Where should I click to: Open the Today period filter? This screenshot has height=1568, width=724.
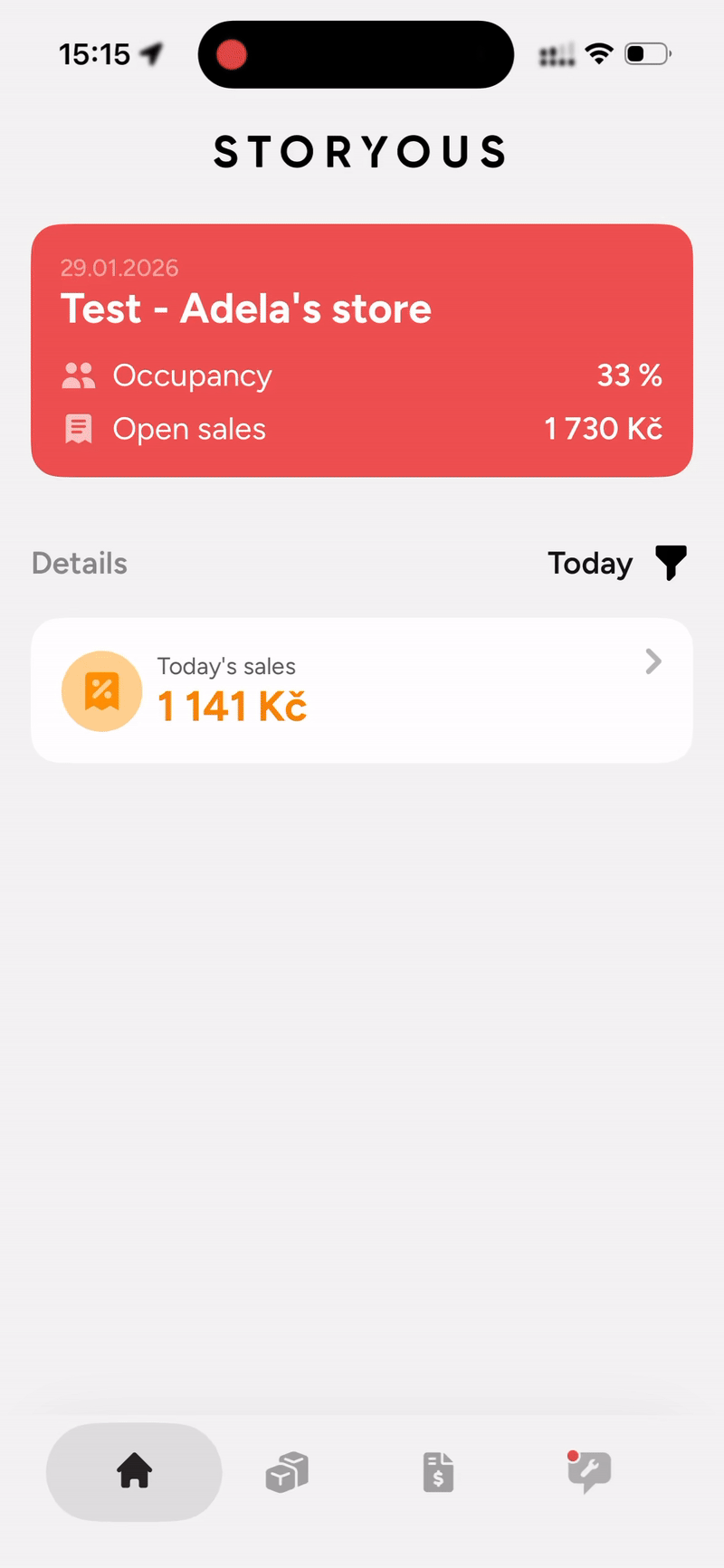(x=617, y=564)
